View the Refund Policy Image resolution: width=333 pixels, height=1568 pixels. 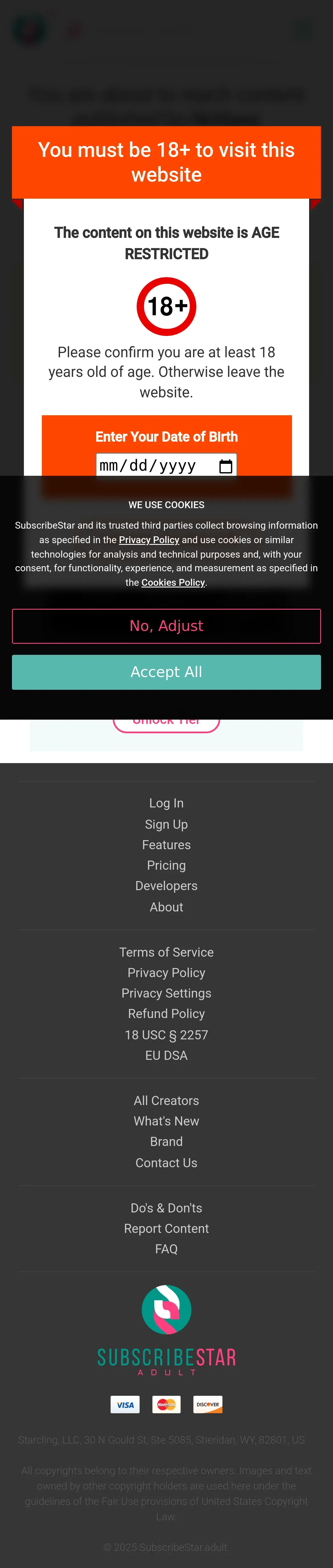[166, 1014]
